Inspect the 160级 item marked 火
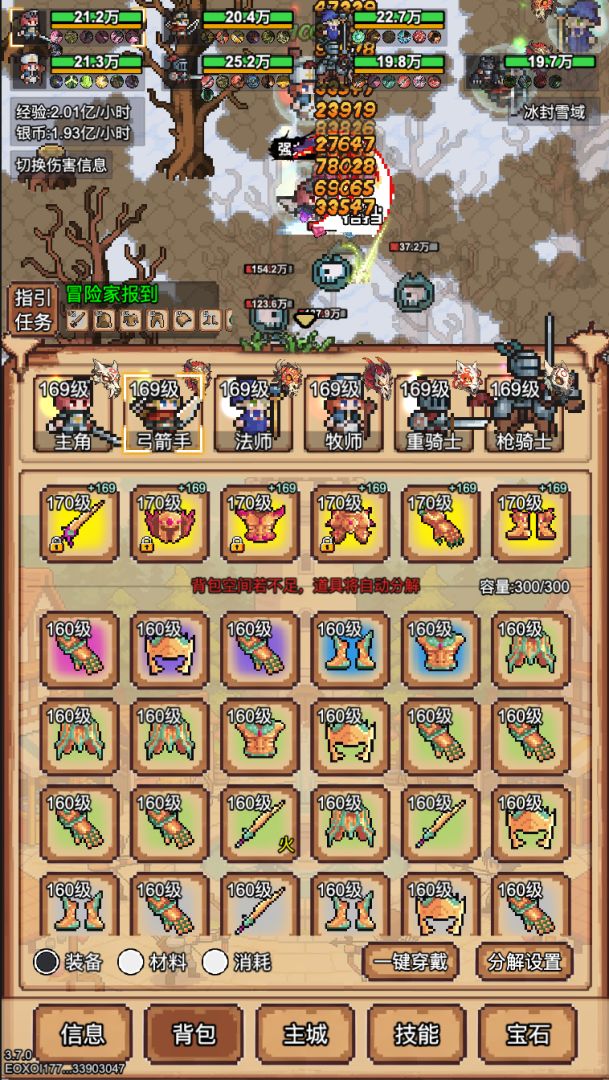609x1080 pixels. click(259, 824)
